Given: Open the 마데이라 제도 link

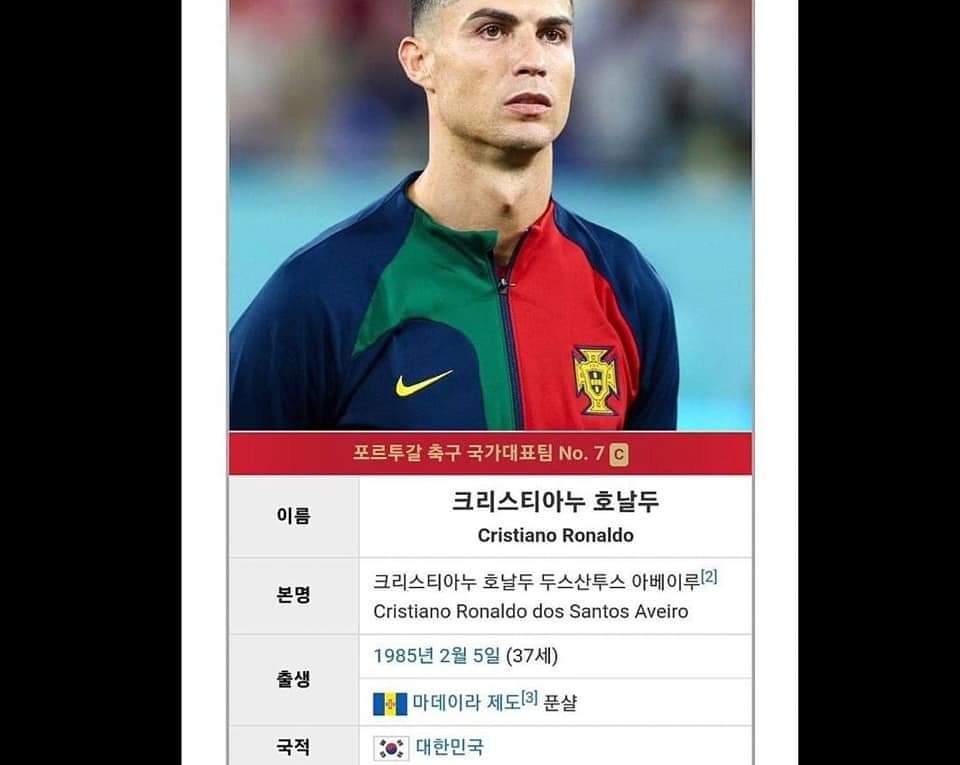Looking at the screenshot, I should click(x=465, y=703).
